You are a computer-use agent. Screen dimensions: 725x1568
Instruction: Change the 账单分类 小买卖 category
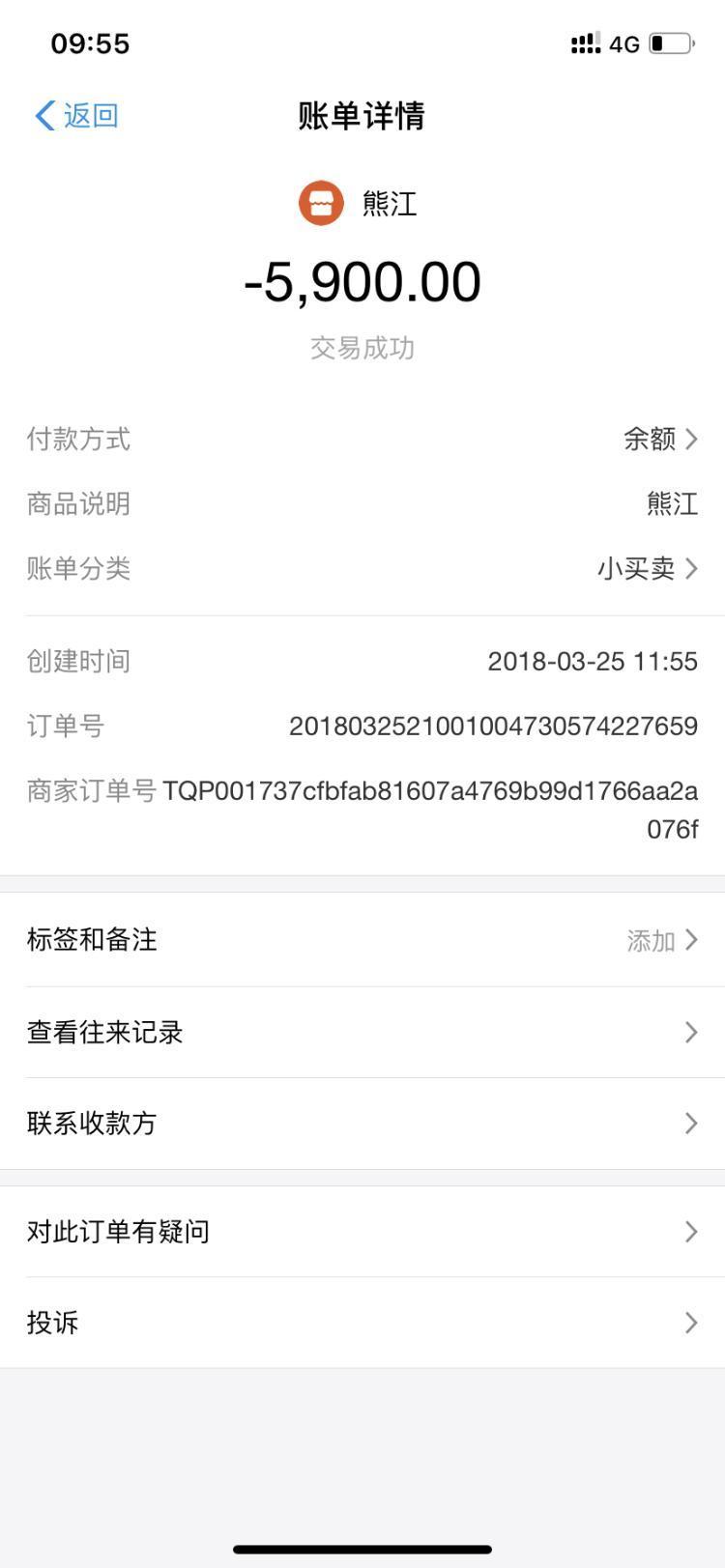362,568
